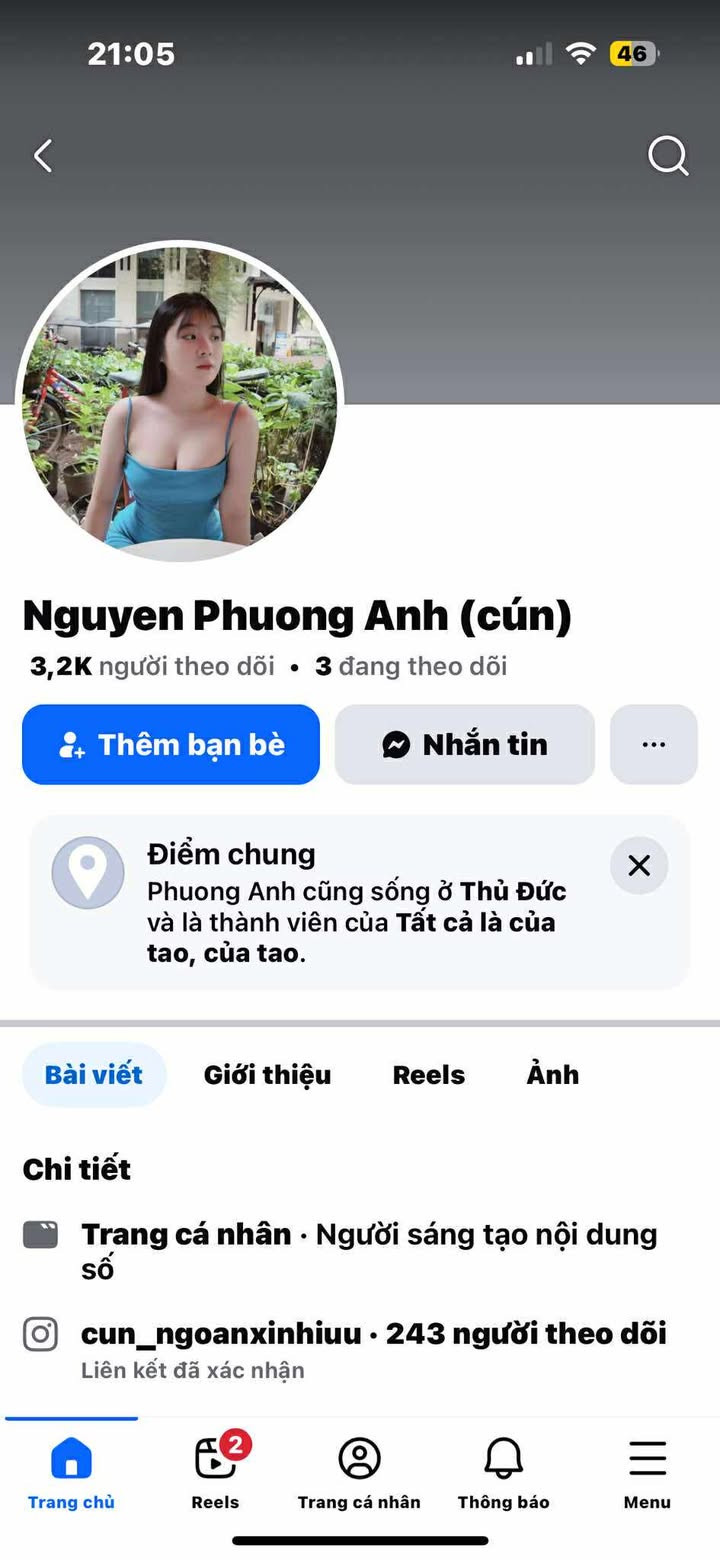Open the Thông báo notifications tab
Image resolution: width=720 pixels, height=1560 pixels.
pyautogui.click(x=503, y=1473)
